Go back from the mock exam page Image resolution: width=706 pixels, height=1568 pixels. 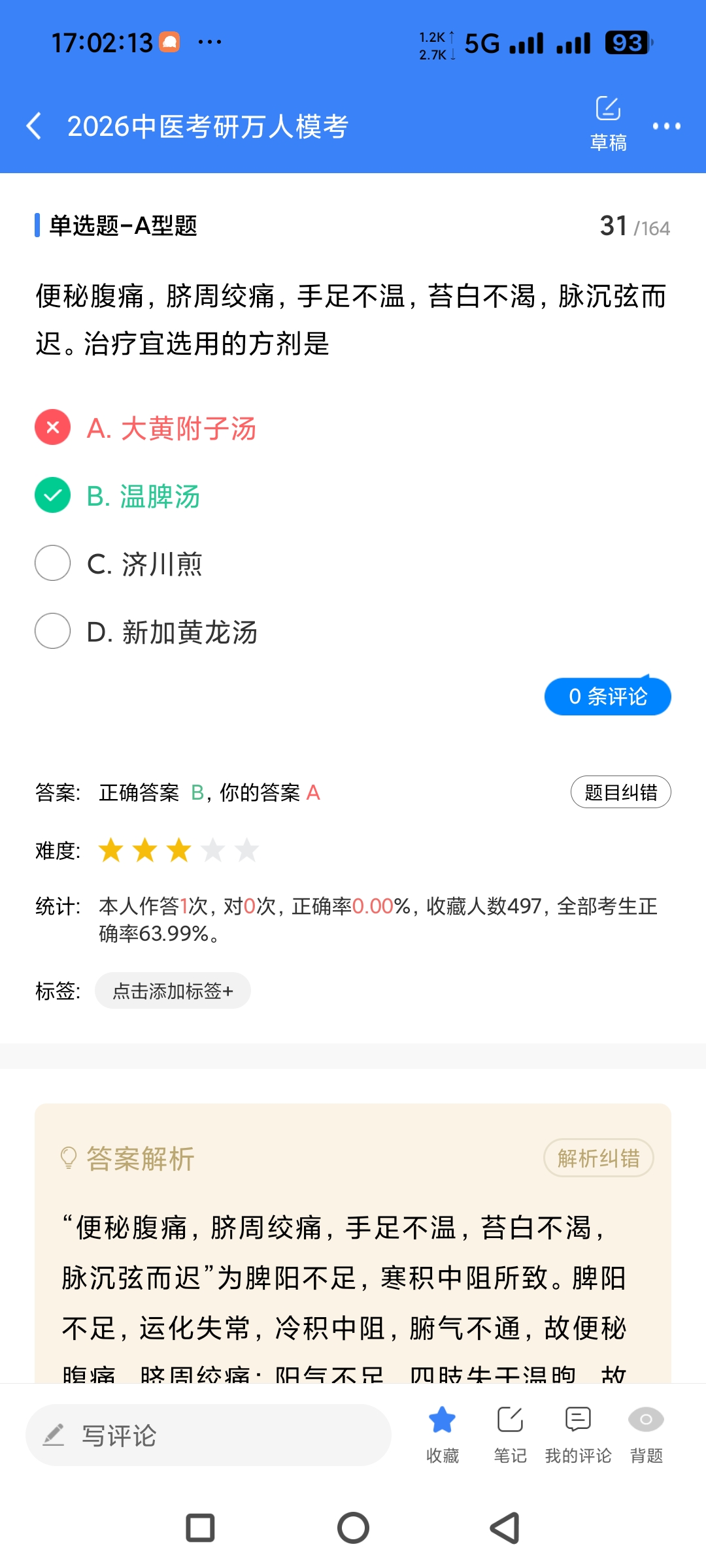pos(34,125)
